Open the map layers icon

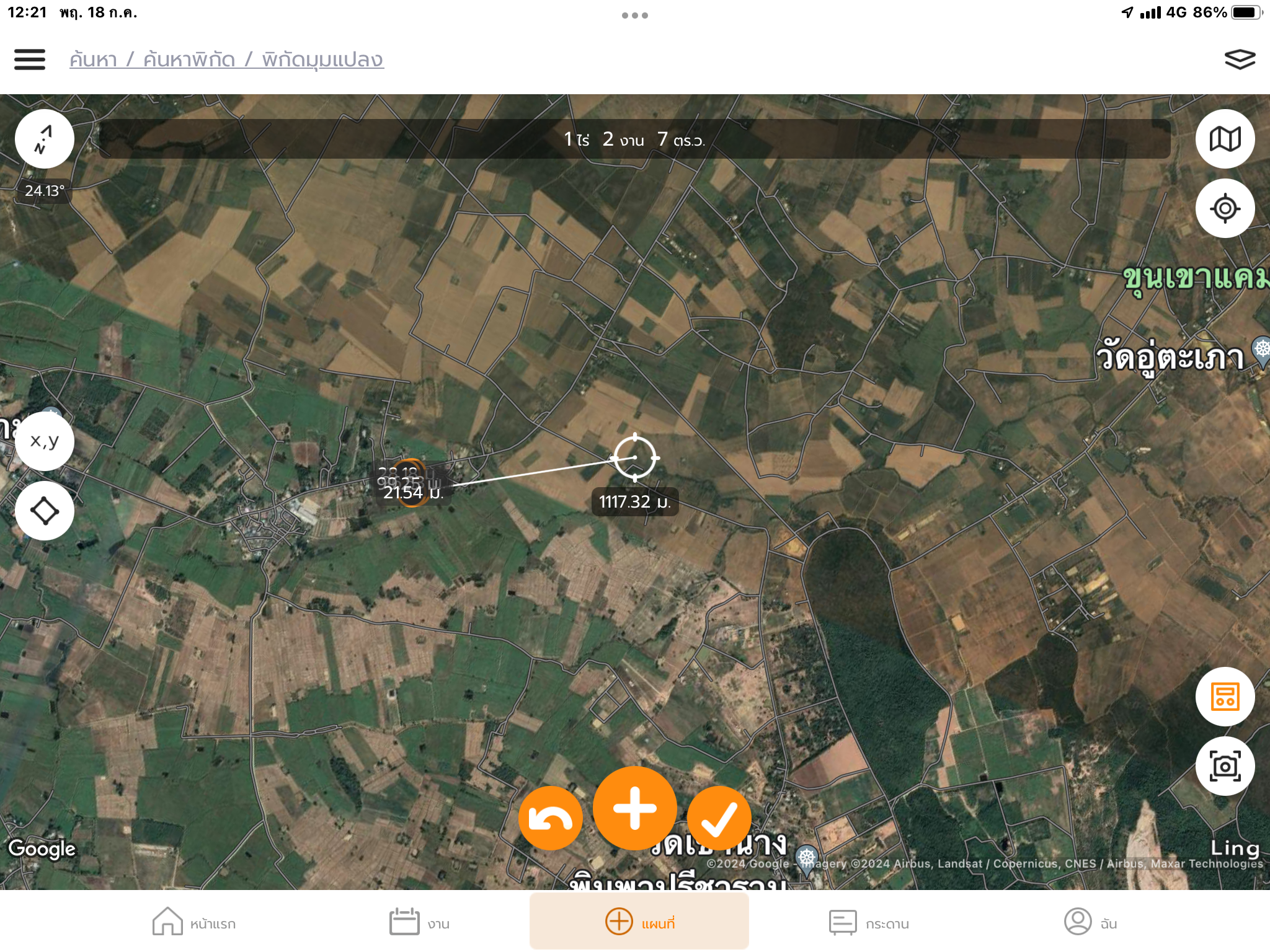click(1239, 59)
